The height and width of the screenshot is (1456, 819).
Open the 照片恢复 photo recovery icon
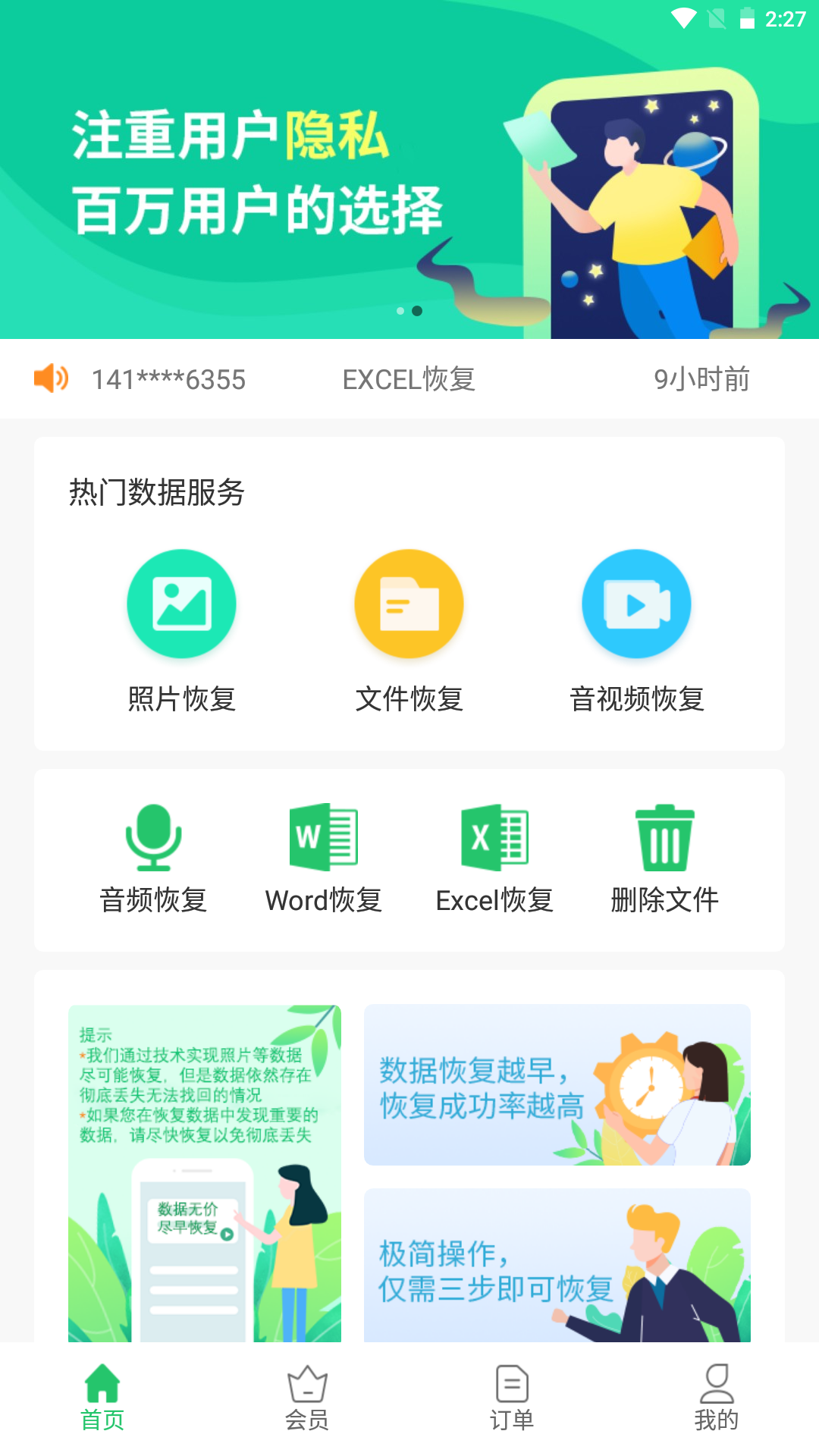[x=182, y=603]
